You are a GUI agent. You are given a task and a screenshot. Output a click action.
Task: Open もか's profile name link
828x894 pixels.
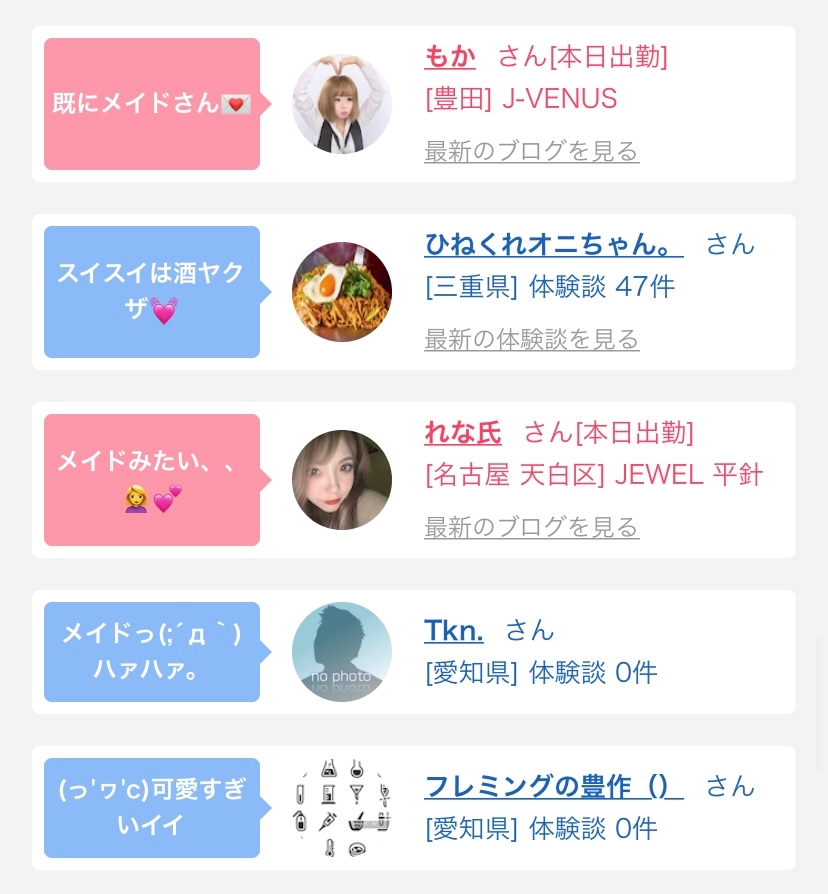click(x=450, y=56)
